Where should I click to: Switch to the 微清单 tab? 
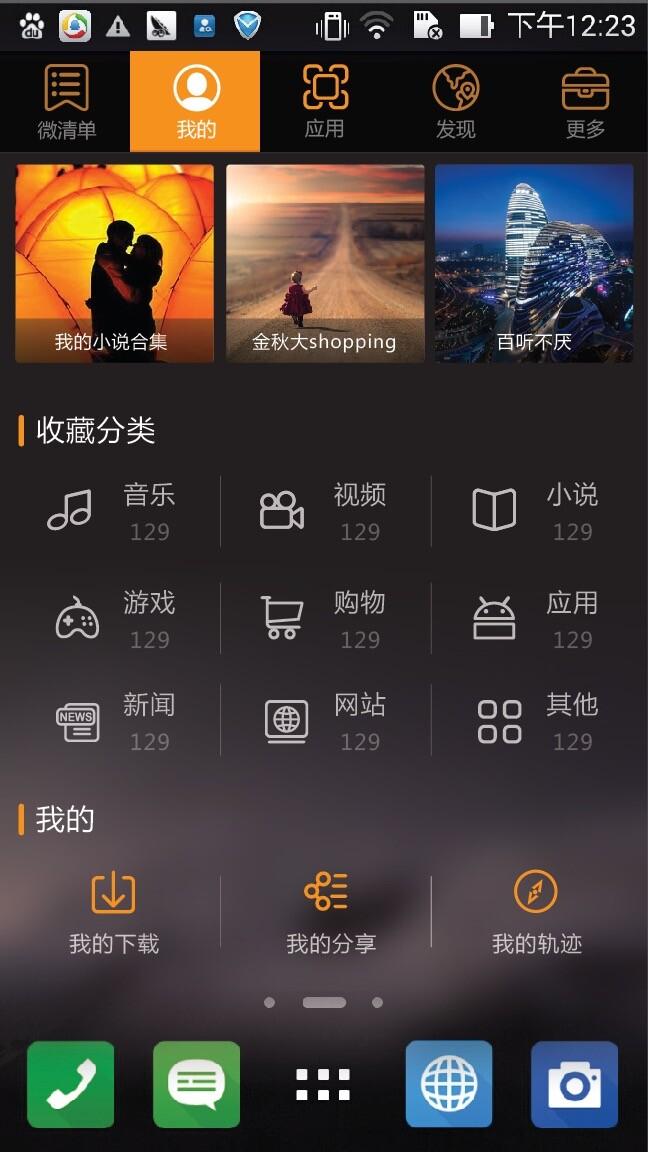click(66, 102)
